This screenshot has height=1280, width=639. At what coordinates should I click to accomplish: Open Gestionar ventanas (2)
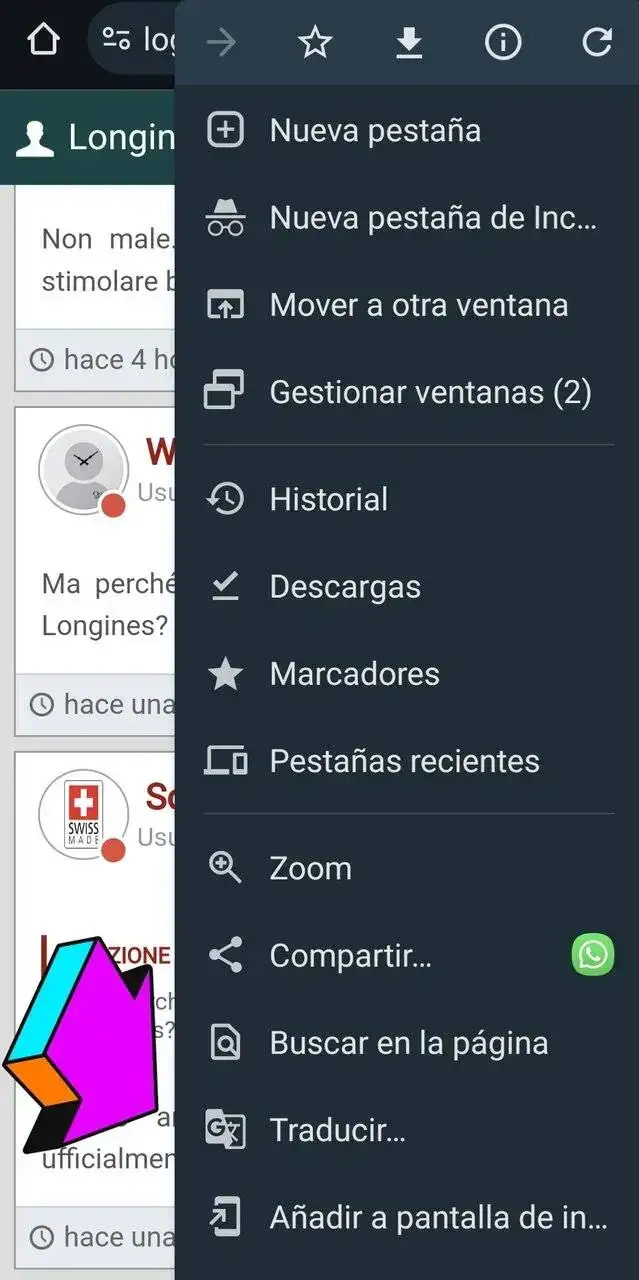click(x=430, y=392)
